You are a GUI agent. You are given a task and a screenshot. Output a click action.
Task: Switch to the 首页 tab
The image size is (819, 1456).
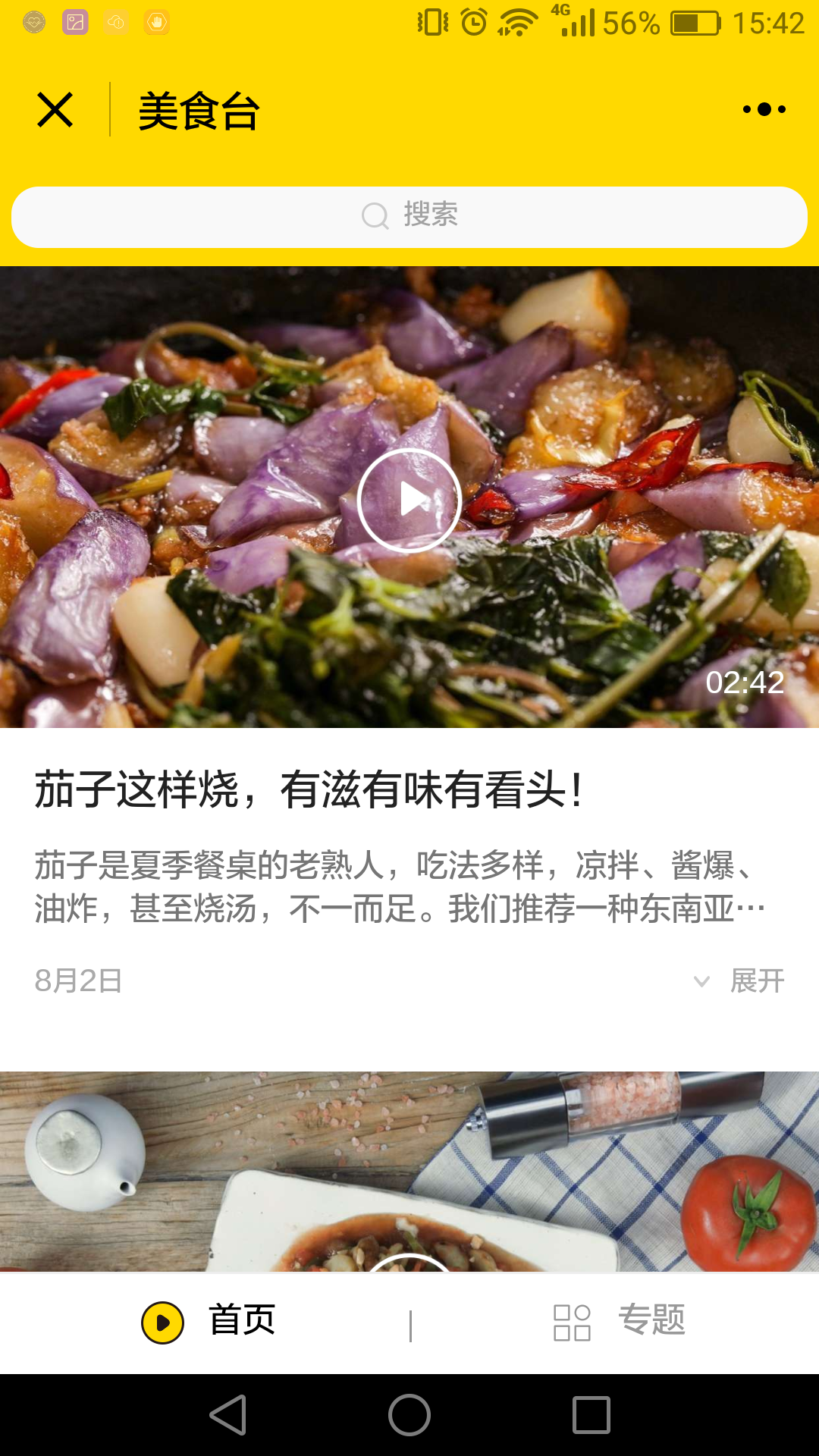pos(208,1322)
